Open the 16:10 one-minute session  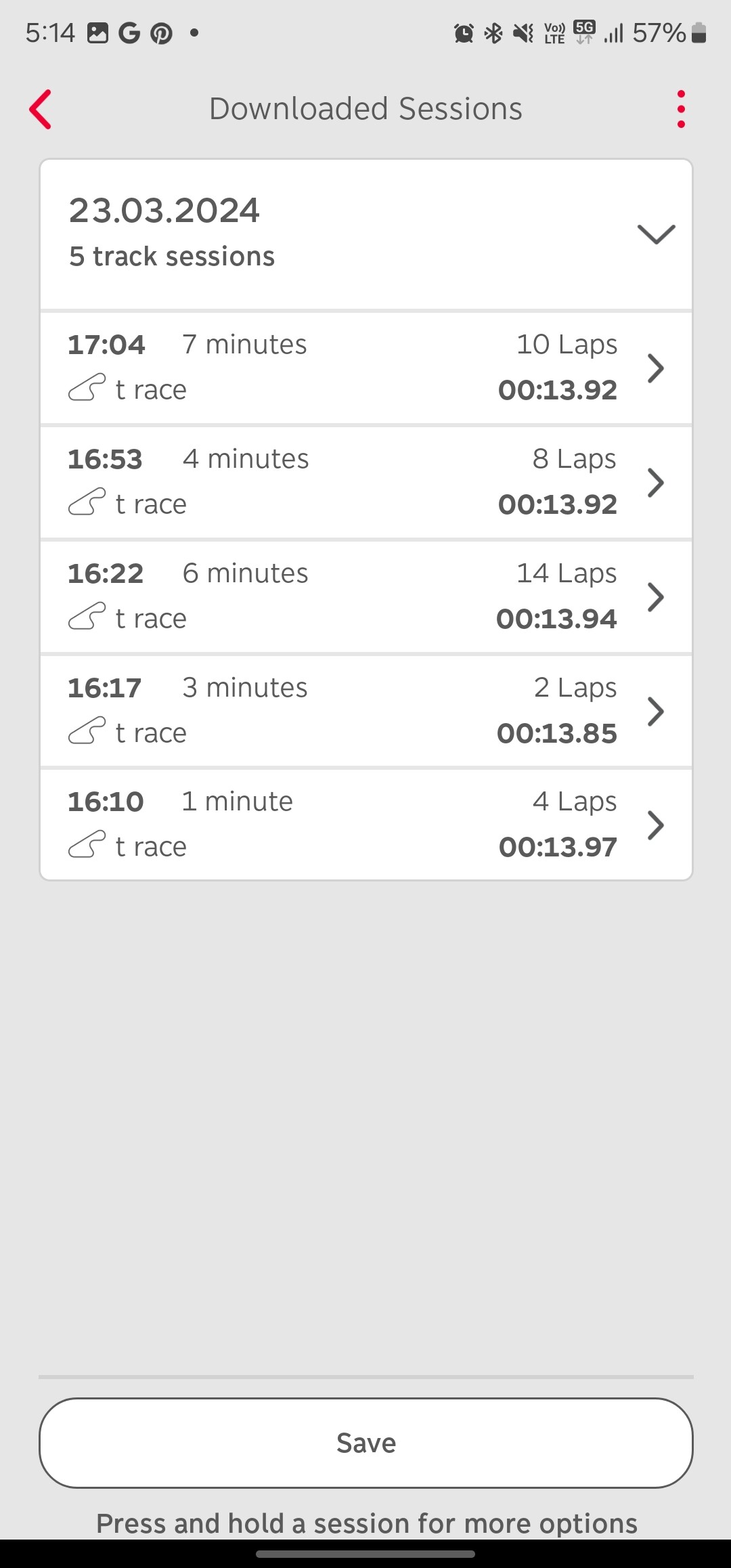pyautogui.click(x=366, y=825)
